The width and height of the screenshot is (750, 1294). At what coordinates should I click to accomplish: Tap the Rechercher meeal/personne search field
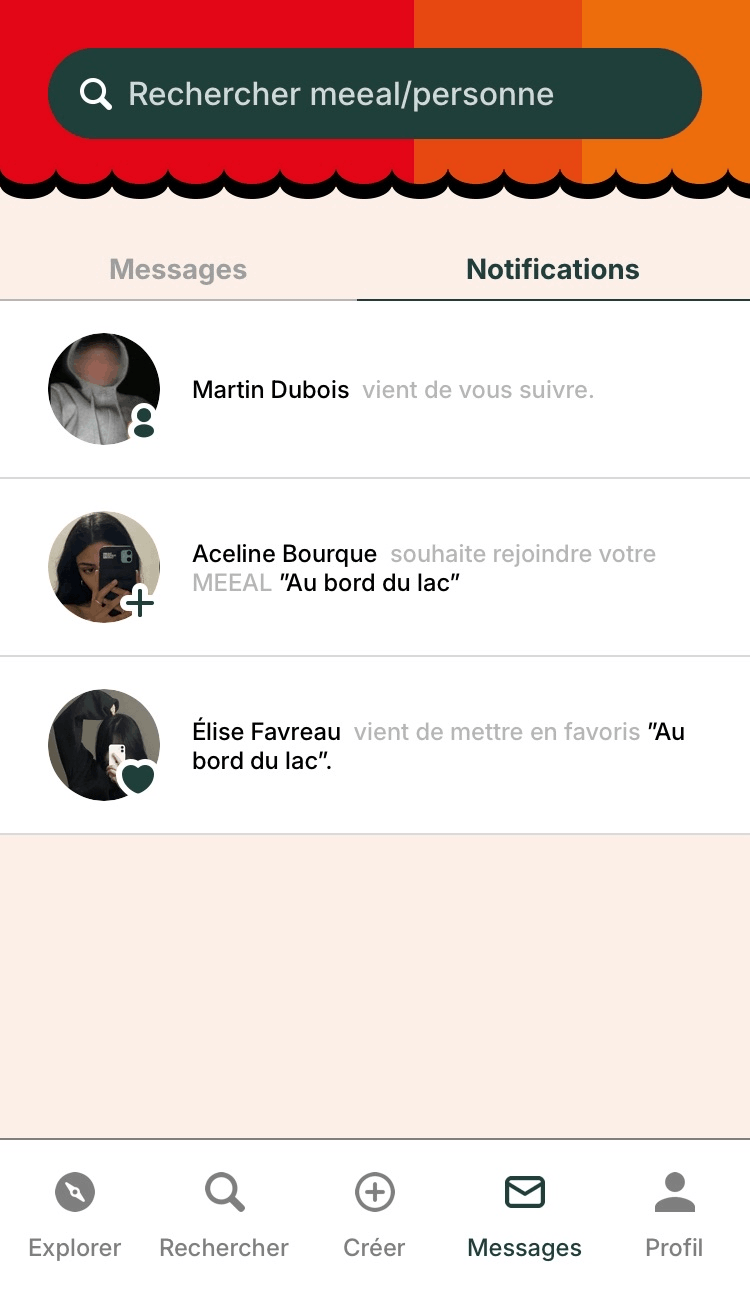(x=375, y=93)
